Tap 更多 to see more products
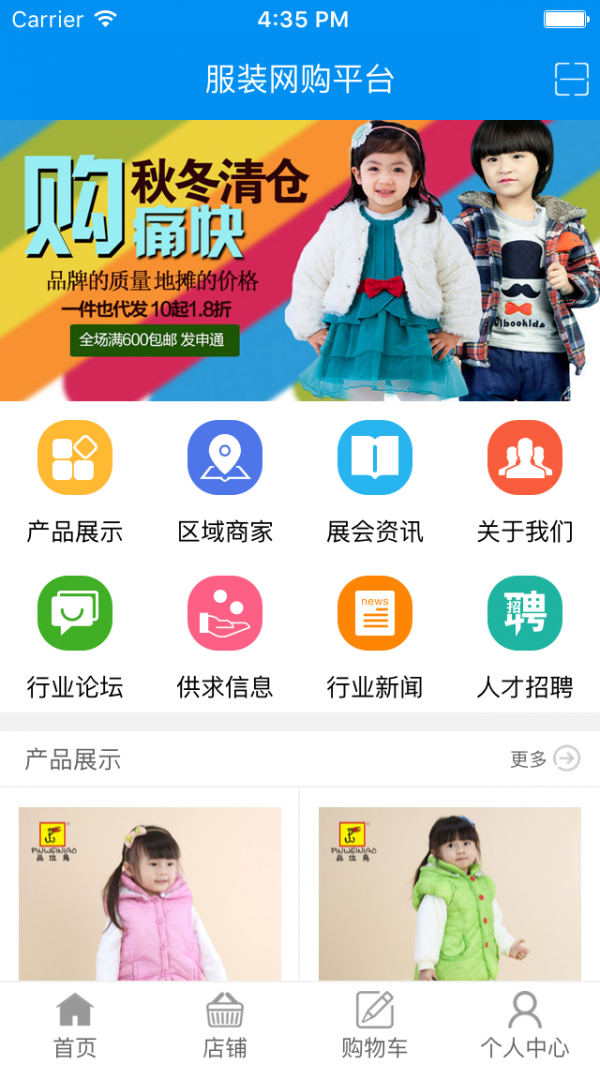Image resolution: width=600 pixels, height=1065 pixels. coord(545,759)
